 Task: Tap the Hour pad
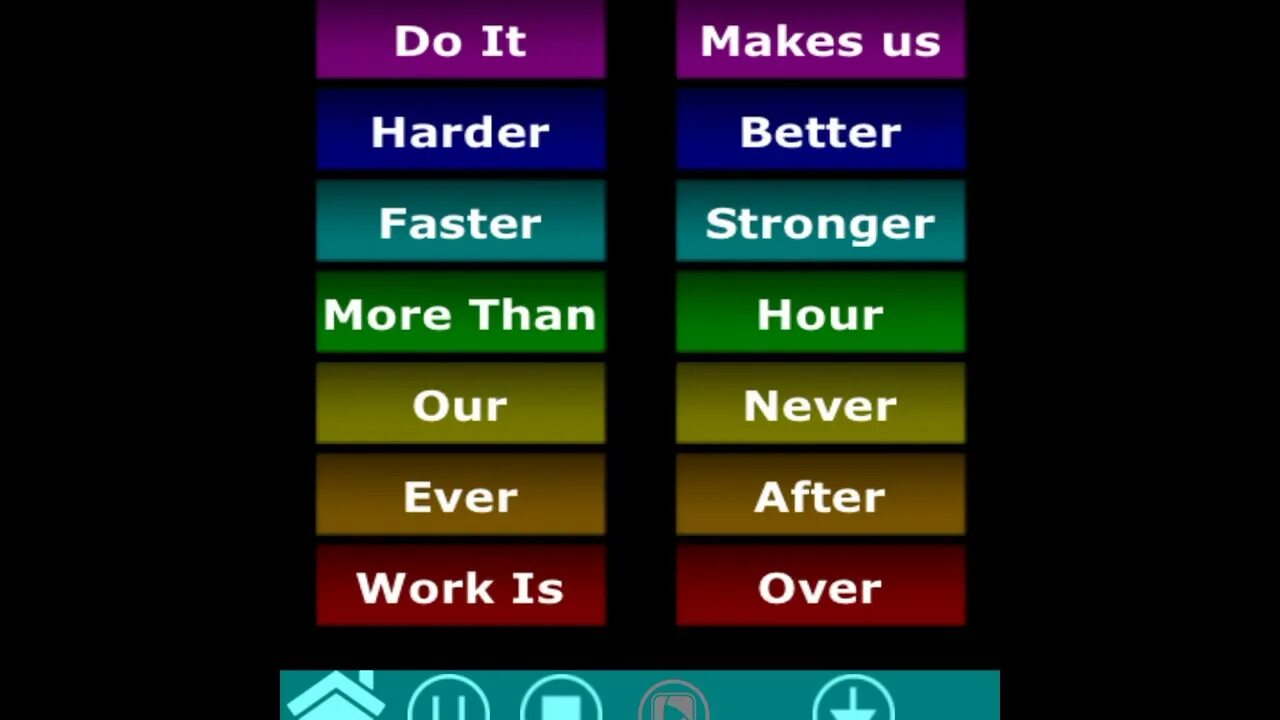pyautogui.click(x=820, y=313)
